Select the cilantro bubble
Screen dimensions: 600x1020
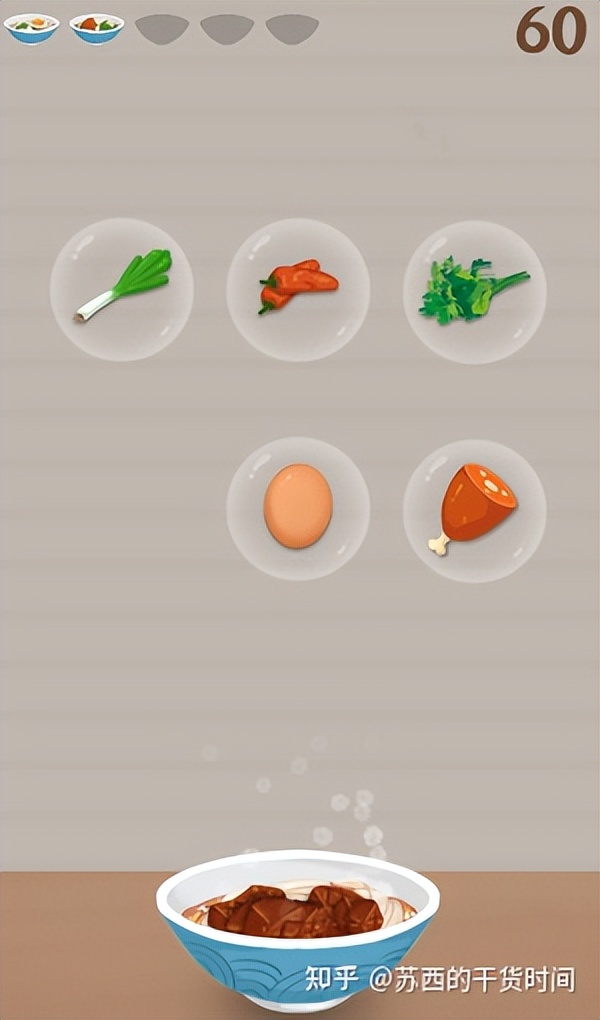(x=474, y=291)
